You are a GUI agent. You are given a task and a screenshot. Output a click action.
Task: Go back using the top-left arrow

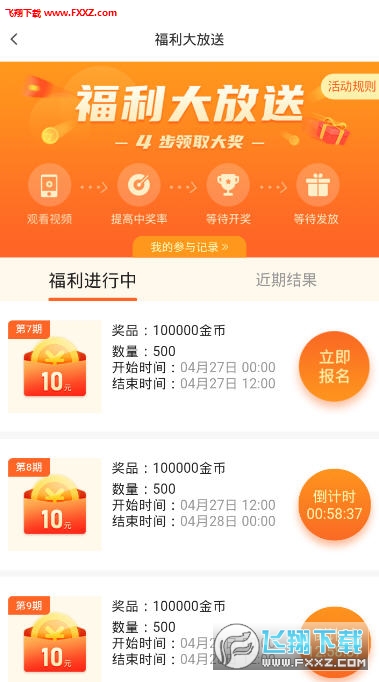tap(14, 40)
